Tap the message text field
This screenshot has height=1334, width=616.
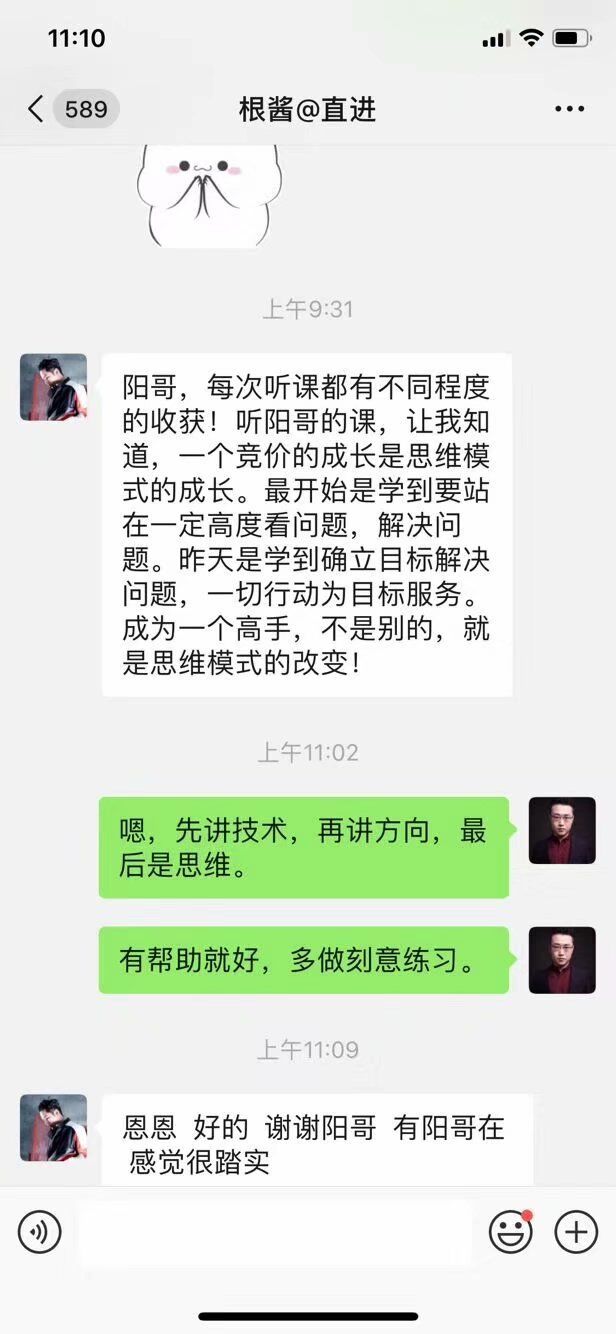[x=275, y=1231]
